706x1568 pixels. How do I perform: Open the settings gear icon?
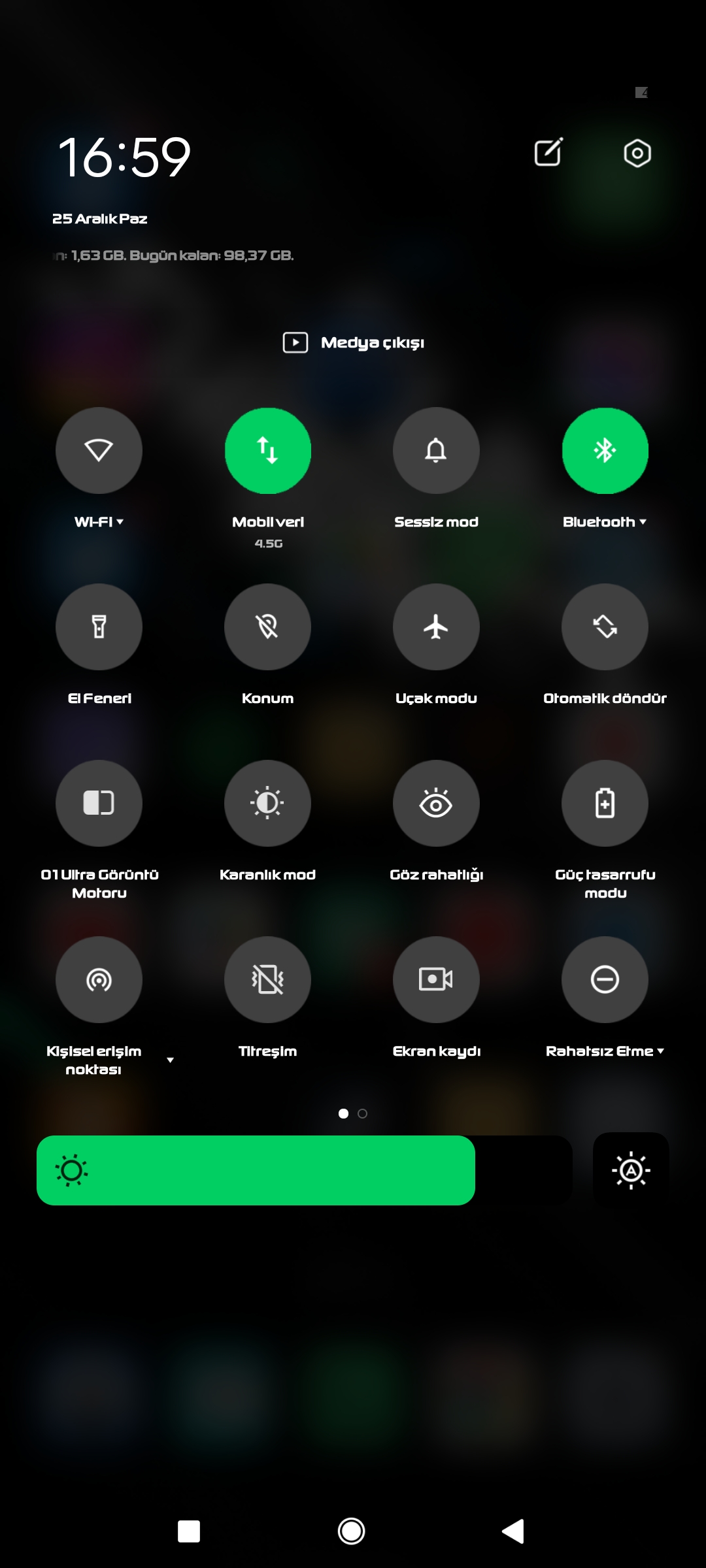[x=637, y=154]
